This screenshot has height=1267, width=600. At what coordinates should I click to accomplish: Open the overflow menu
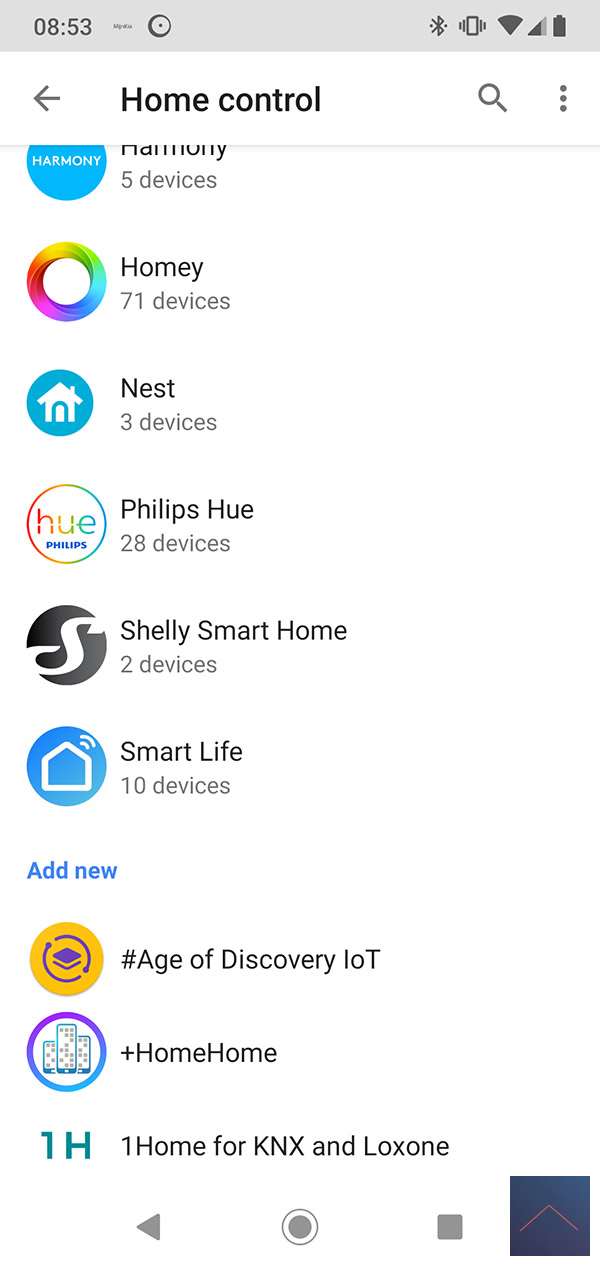(563, 99)
